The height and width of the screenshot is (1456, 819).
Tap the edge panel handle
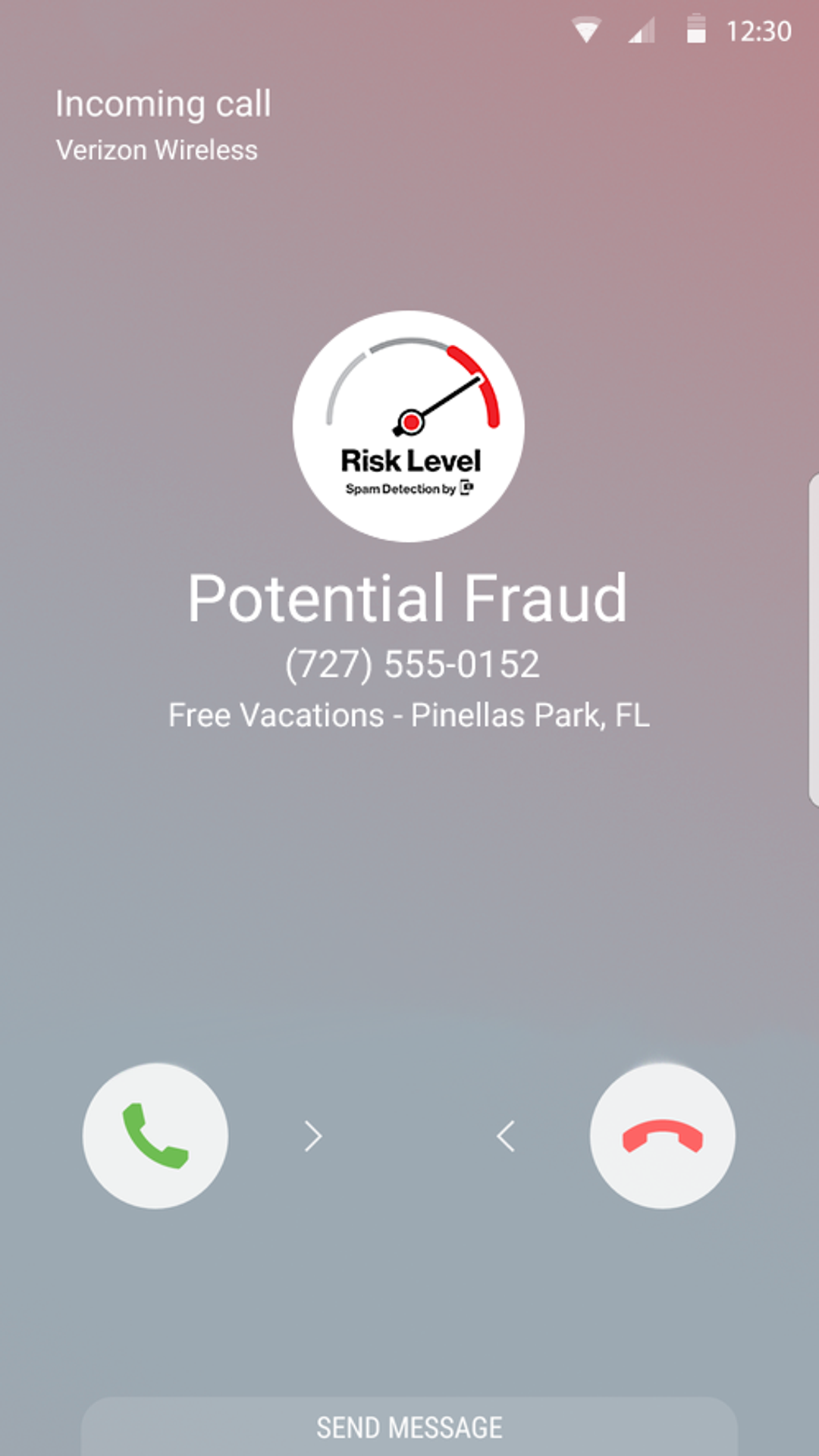coord(814,639)
